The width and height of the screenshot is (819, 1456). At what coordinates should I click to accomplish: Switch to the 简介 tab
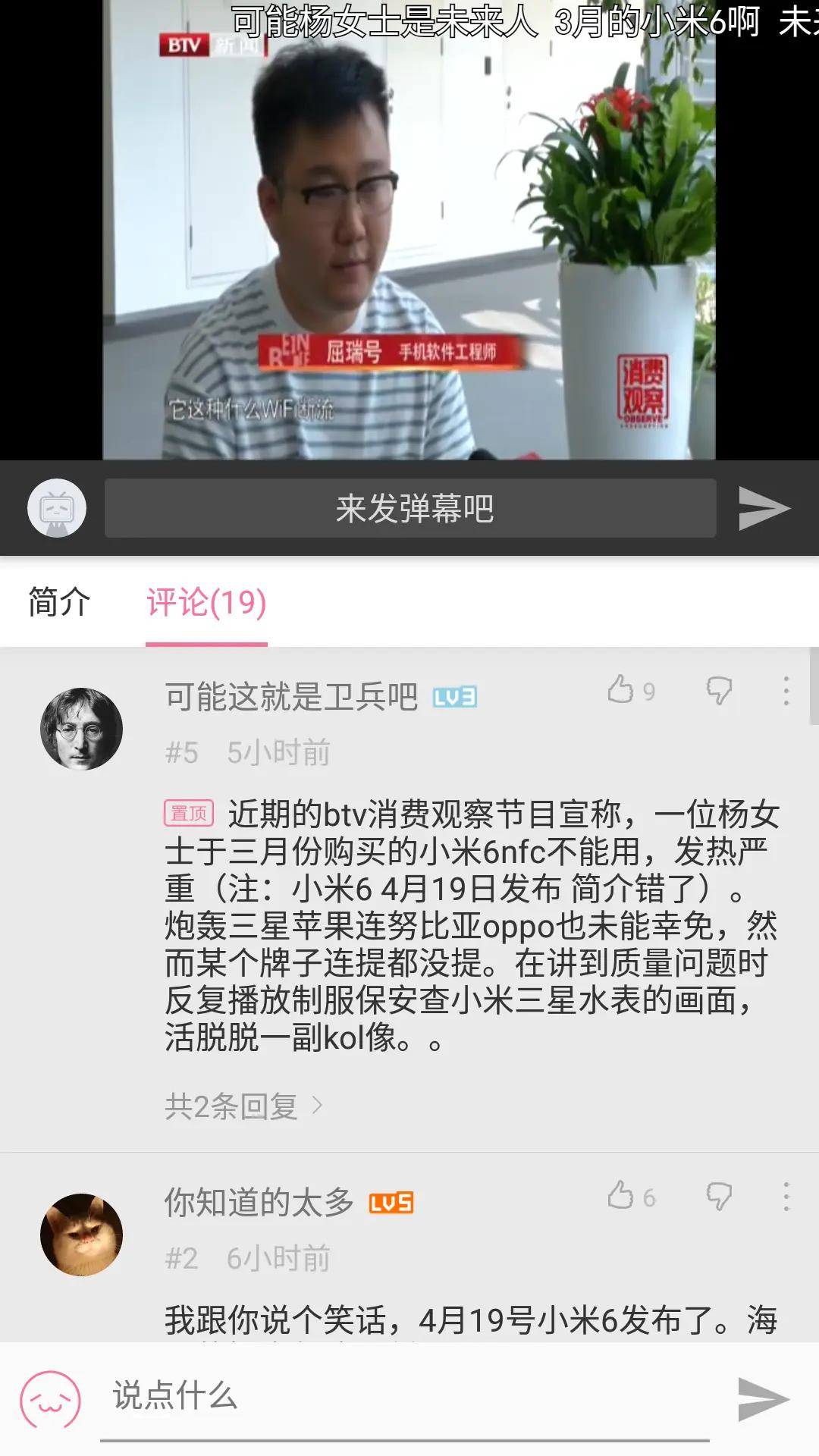(59, 602)
